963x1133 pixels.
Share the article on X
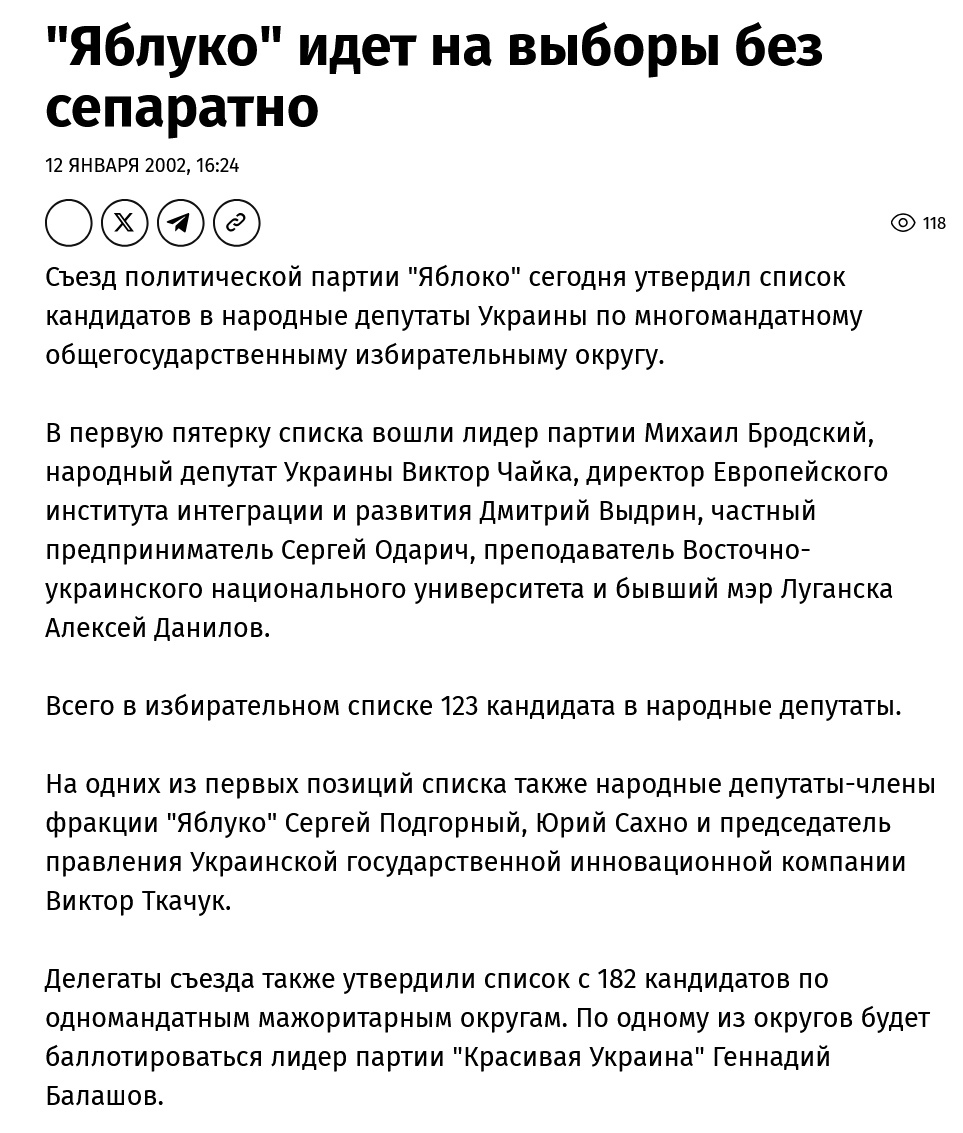click(x=124, y=223)
